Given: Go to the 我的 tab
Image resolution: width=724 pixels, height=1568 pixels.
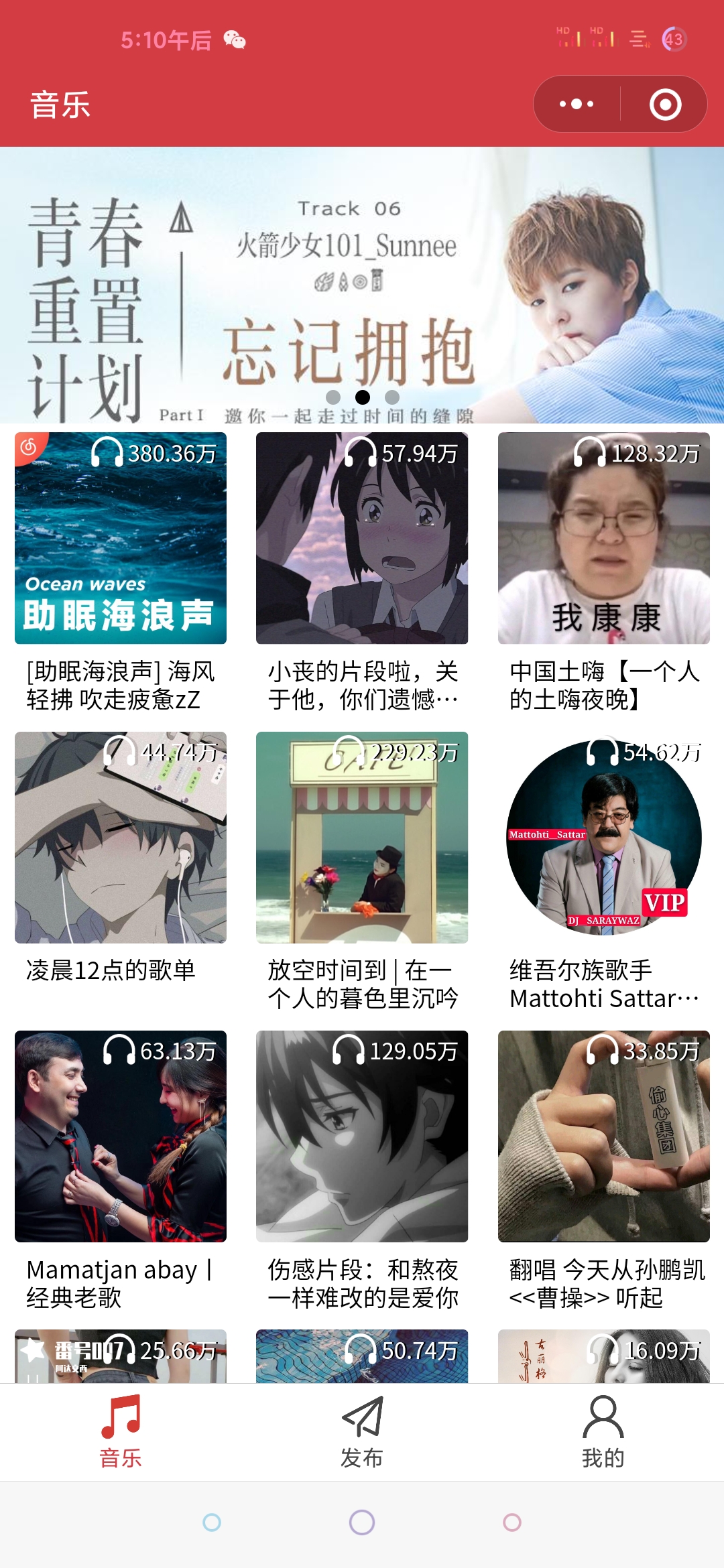Looking at the screenshot, I should pyautogui.click(x=603, y=1431).
